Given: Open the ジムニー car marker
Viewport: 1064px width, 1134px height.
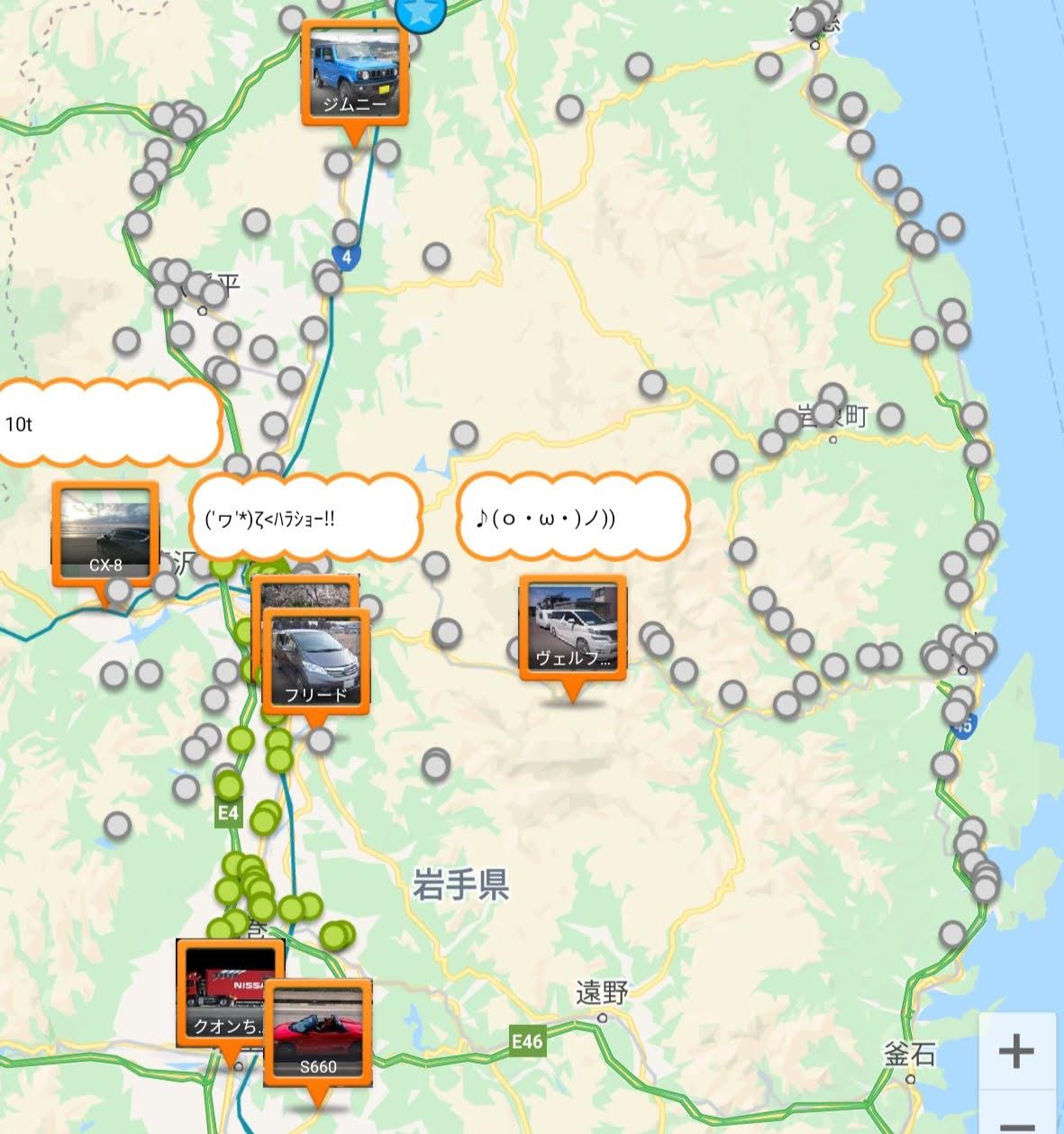Looking at the screenshot, I should click(x=355, y=73).
